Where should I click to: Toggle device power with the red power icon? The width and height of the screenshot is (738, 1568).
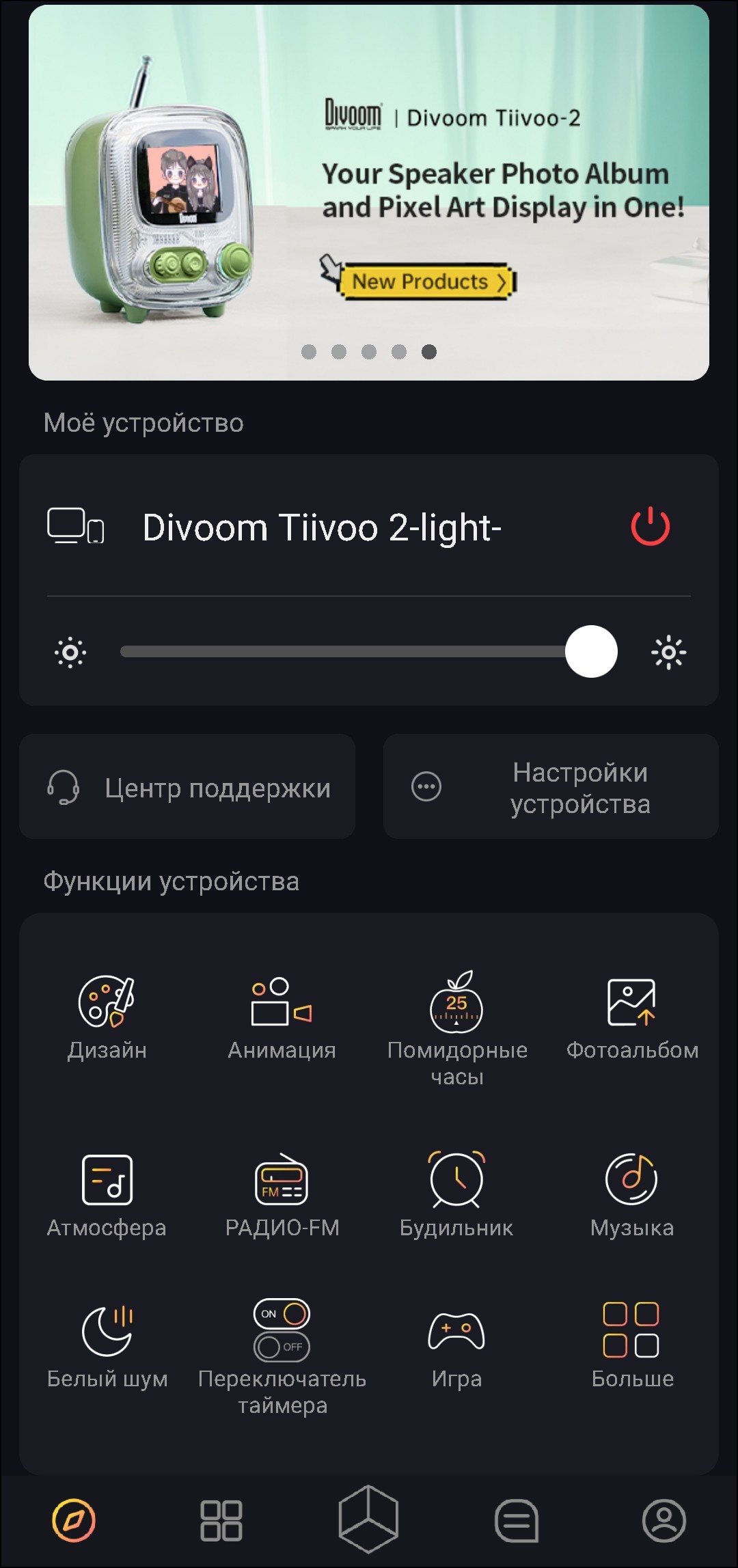point(650,526)
